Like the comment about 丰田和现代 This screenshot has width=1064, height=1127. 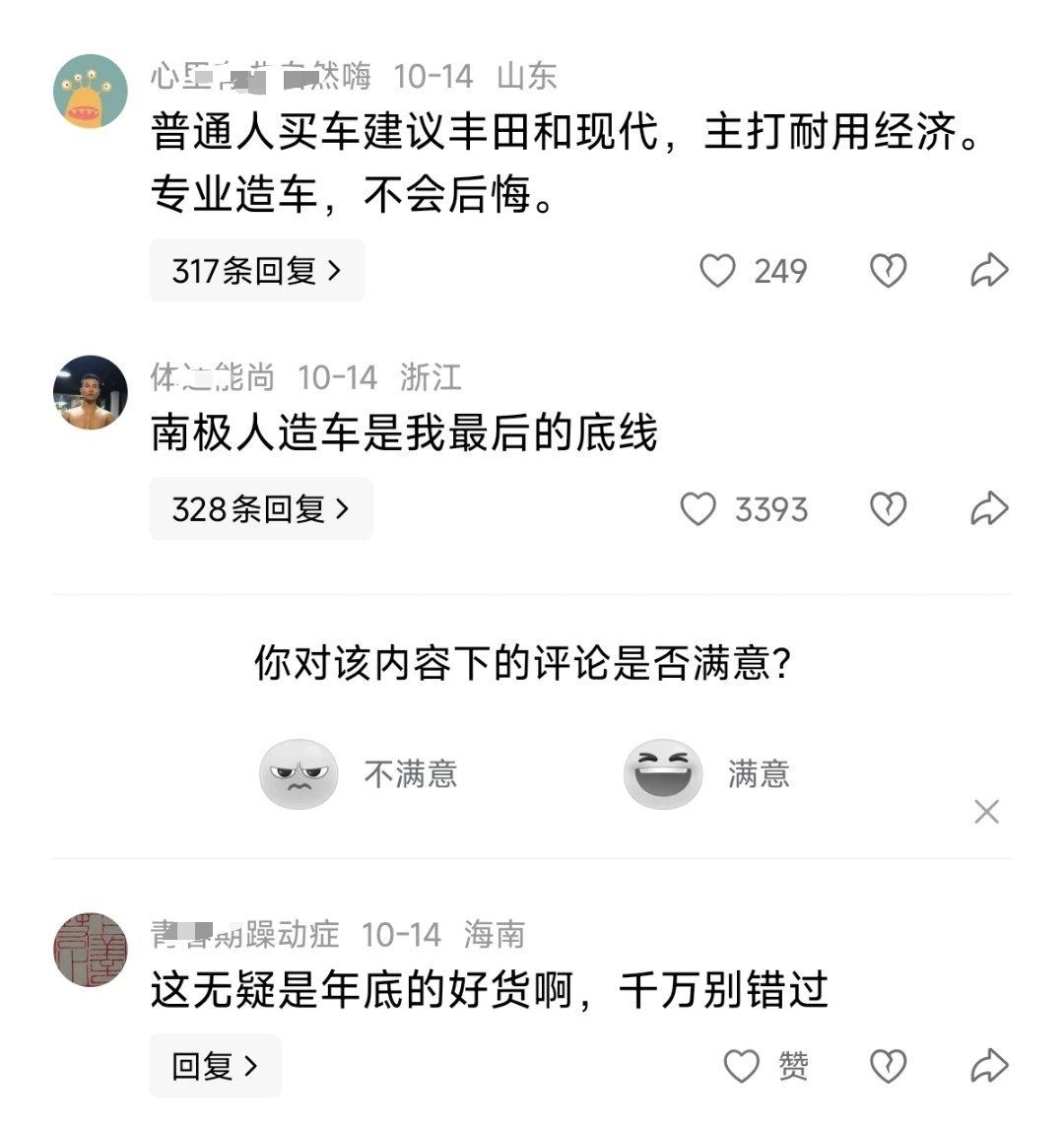[x=717, y=271]
